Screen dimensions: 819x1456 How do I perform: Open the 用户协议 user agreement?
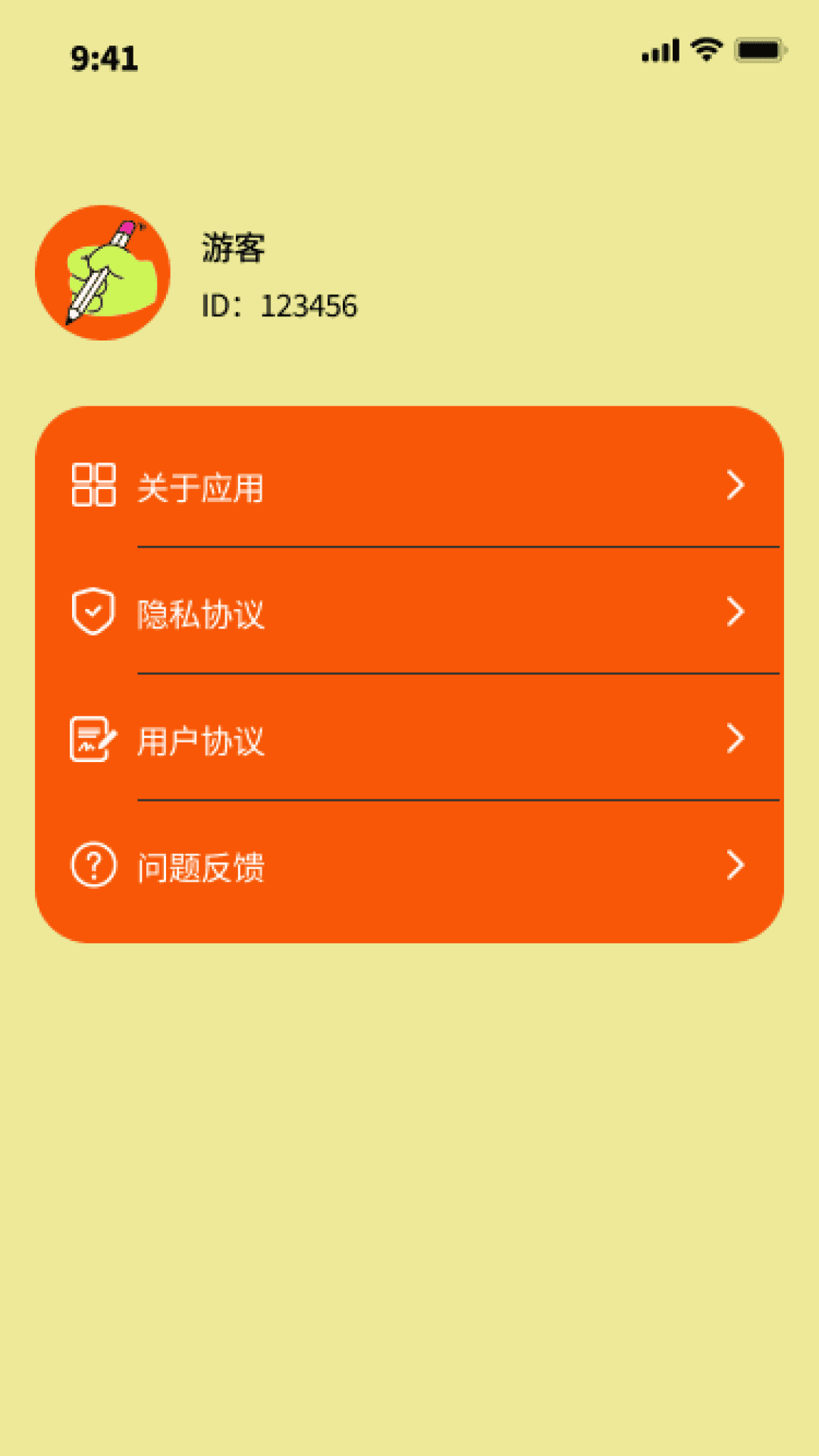coord(409,738)
